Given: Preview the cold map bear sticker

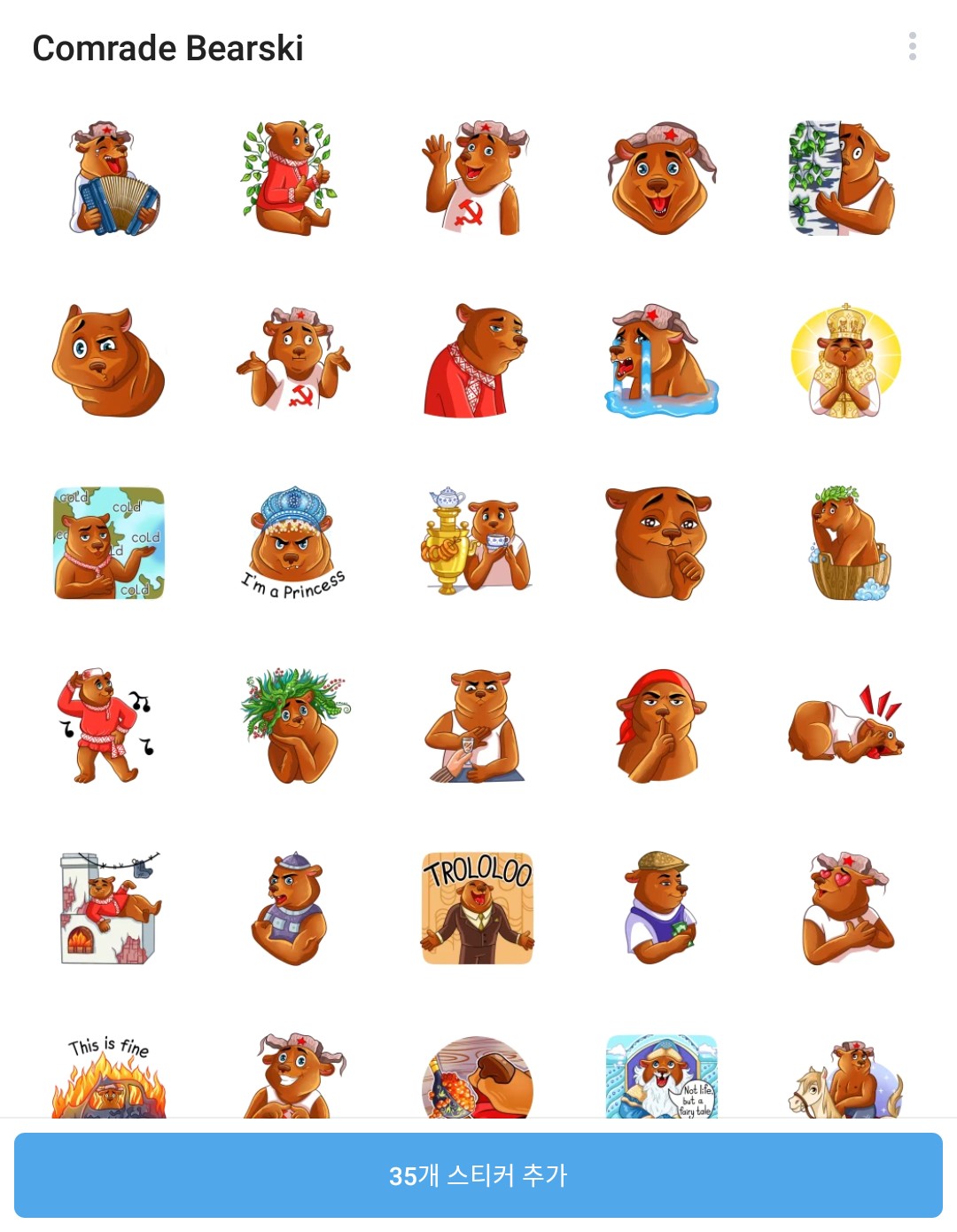Looking at the screenshot, I should 110,543.
